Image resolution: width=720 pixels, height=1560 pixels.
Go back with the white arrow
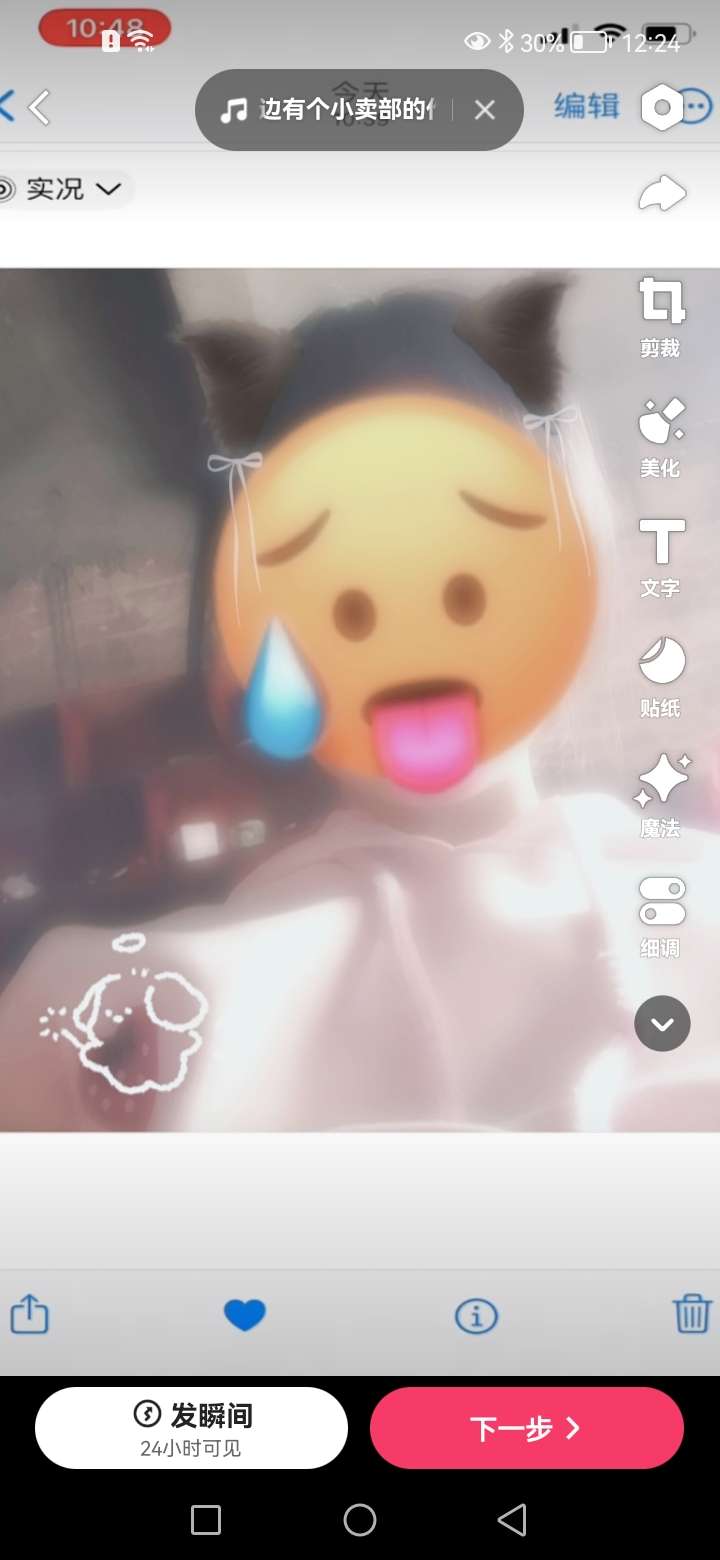point(39,107)
